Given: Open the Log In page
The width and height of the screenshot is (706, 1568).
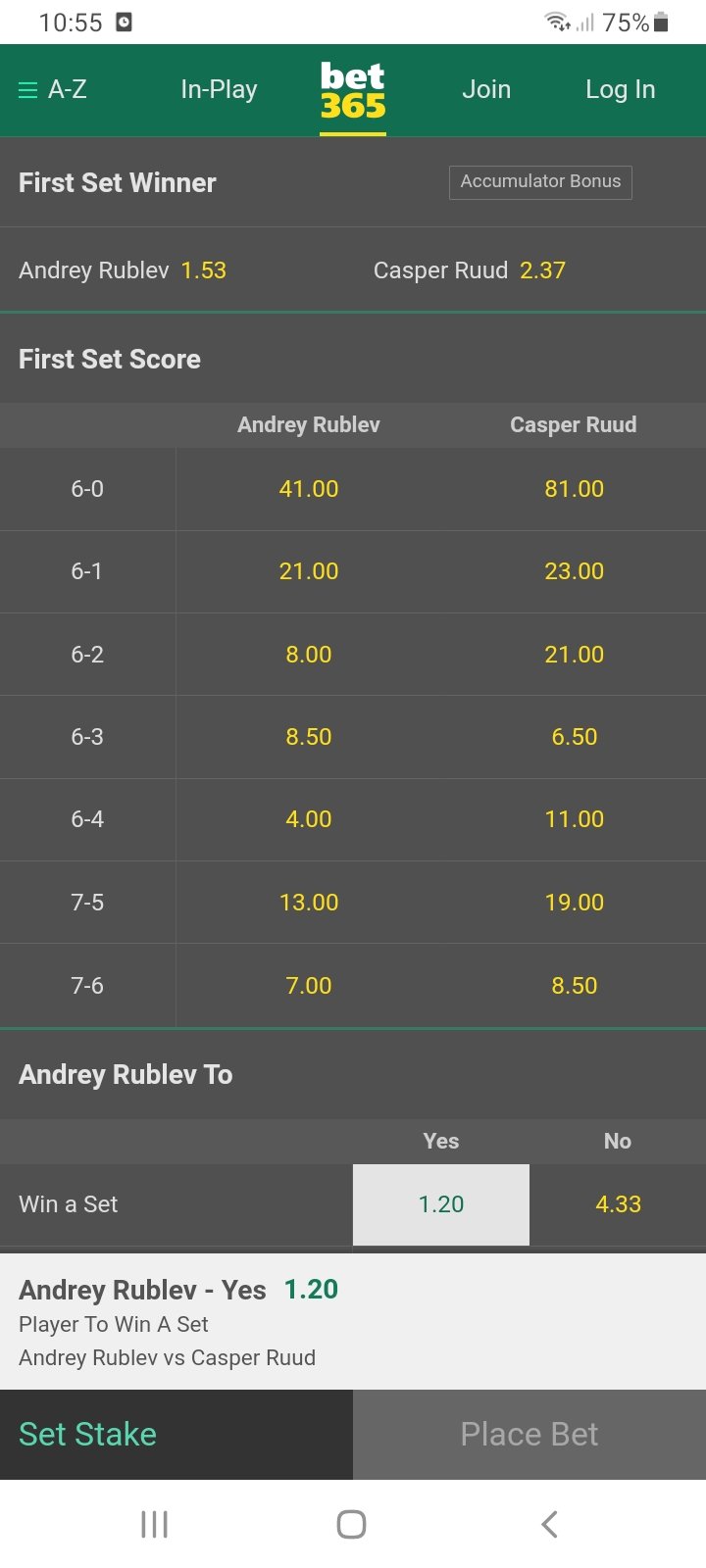Looking at the screenshot, I should coord(620,89).
